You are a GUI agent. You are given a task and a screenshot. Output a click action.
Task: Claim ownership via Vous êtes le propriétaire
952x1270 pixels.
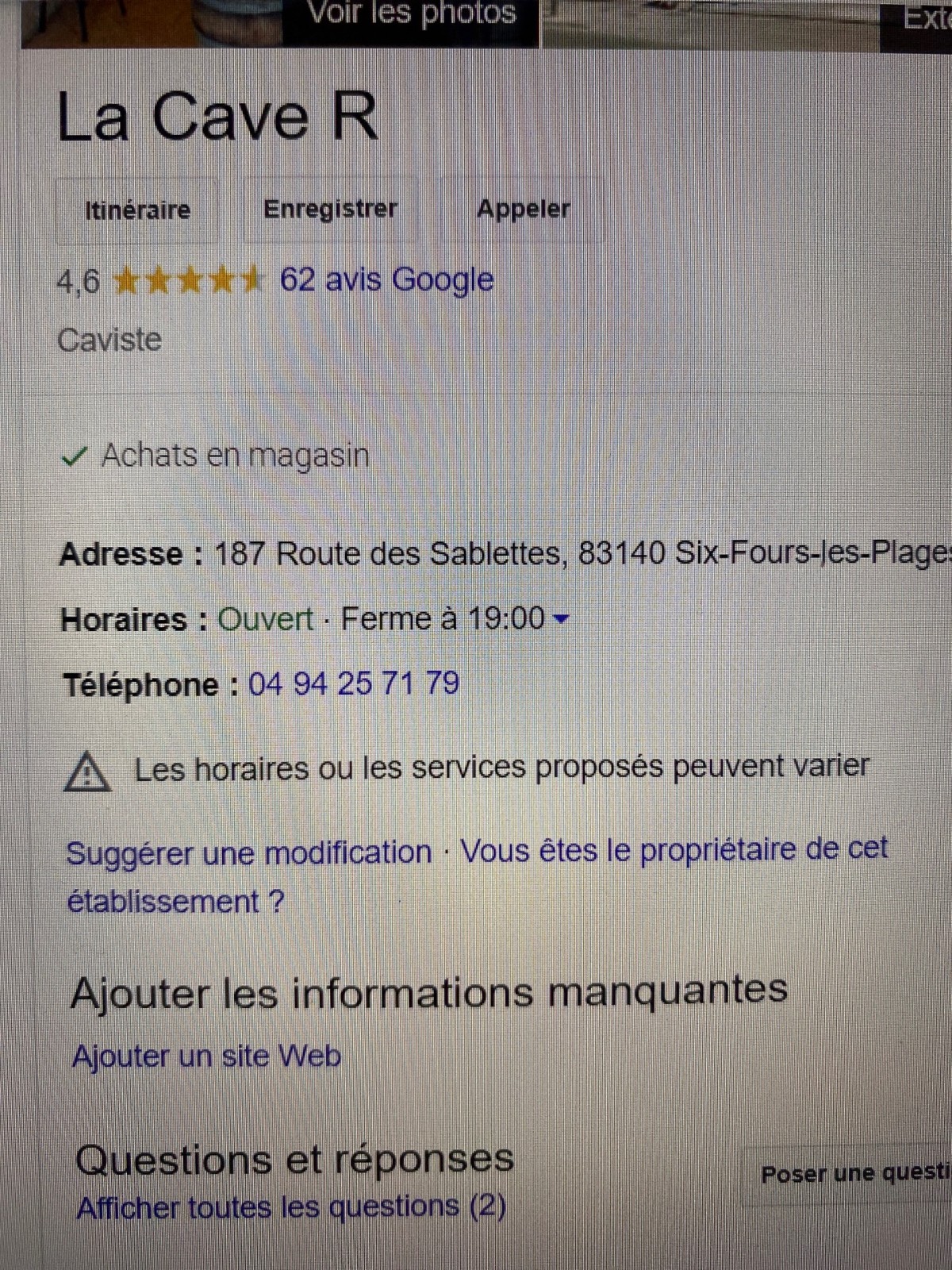click(674, 851)
